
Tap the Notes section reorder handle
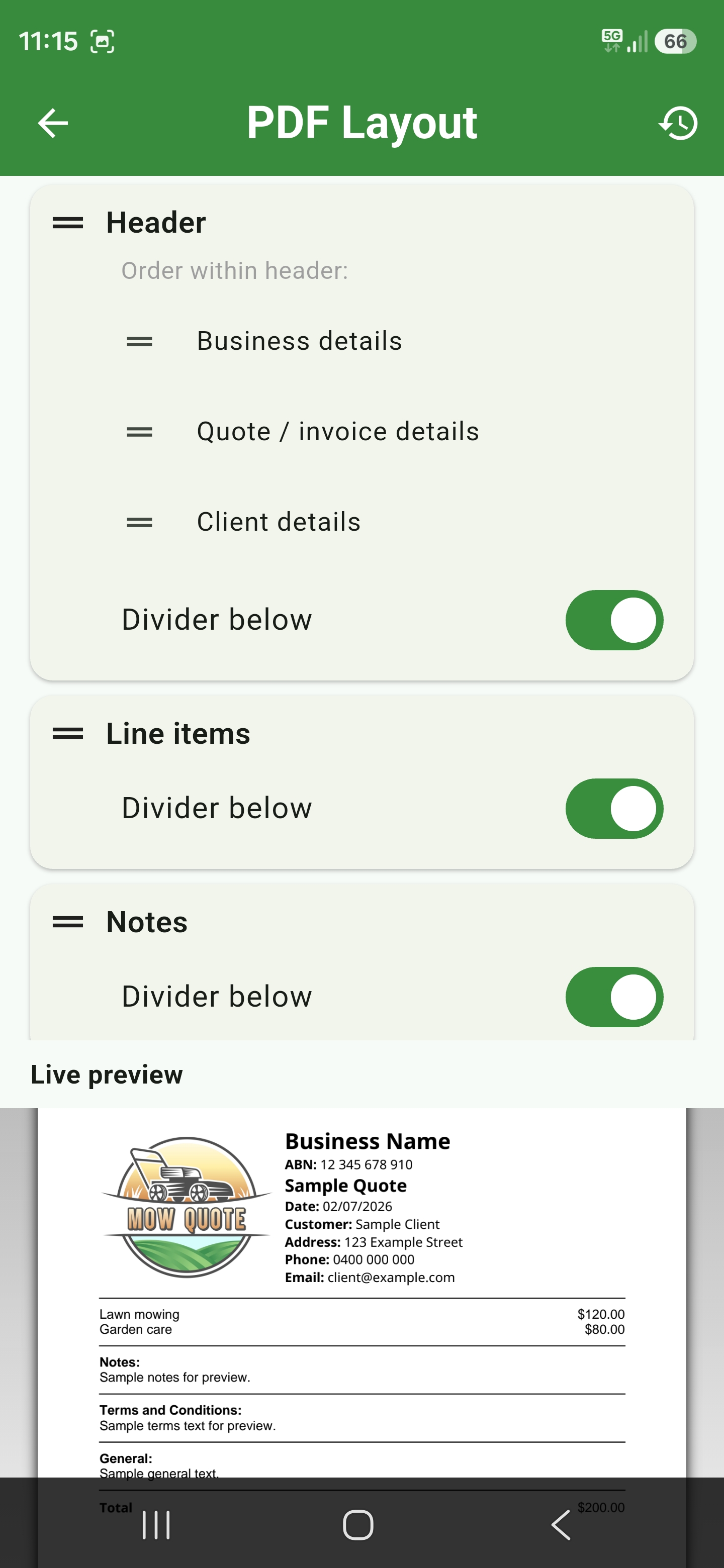point(67,922)
